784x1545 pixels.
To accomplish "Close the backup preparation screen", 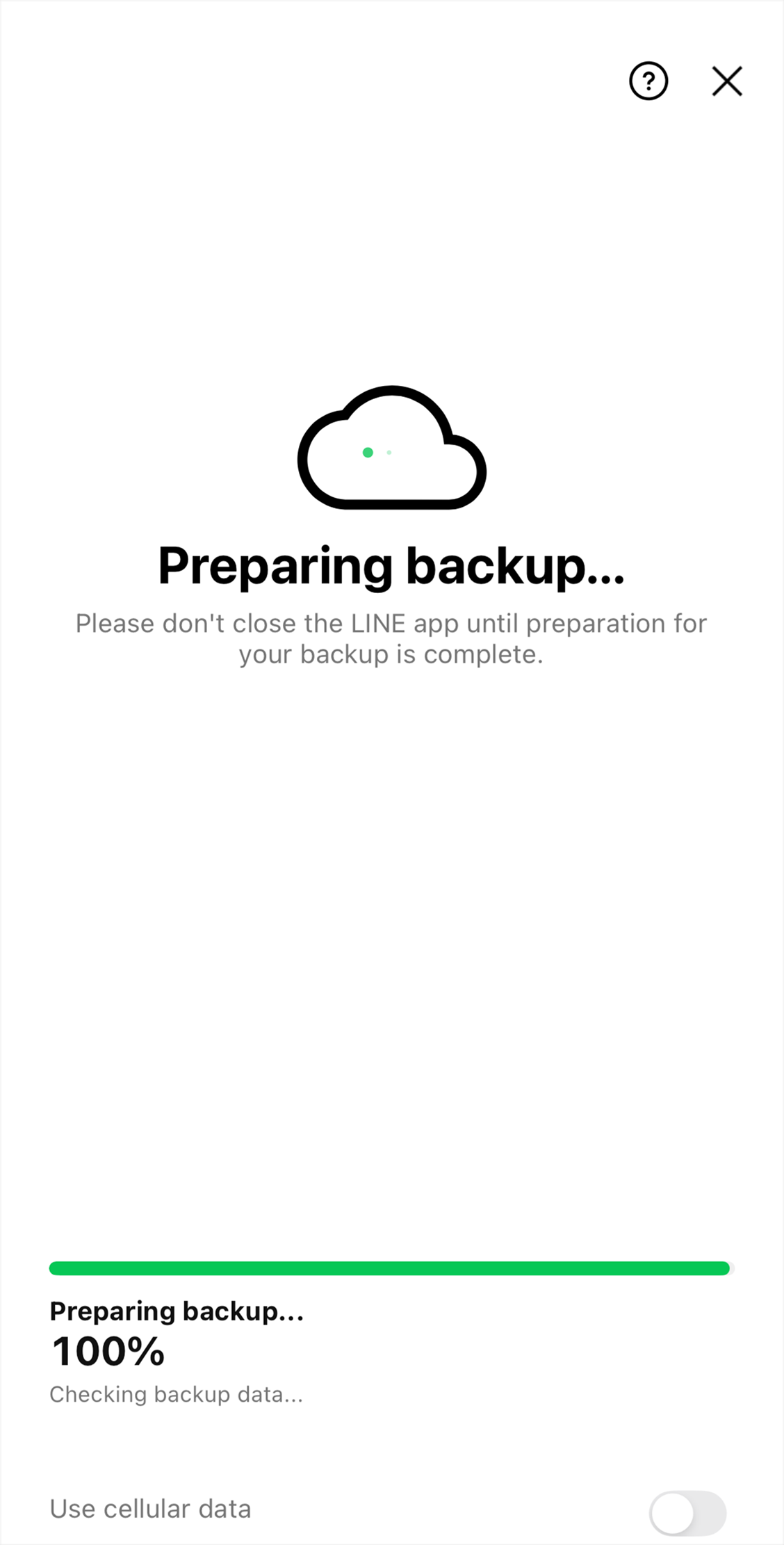I will click(x=727, y=81).
